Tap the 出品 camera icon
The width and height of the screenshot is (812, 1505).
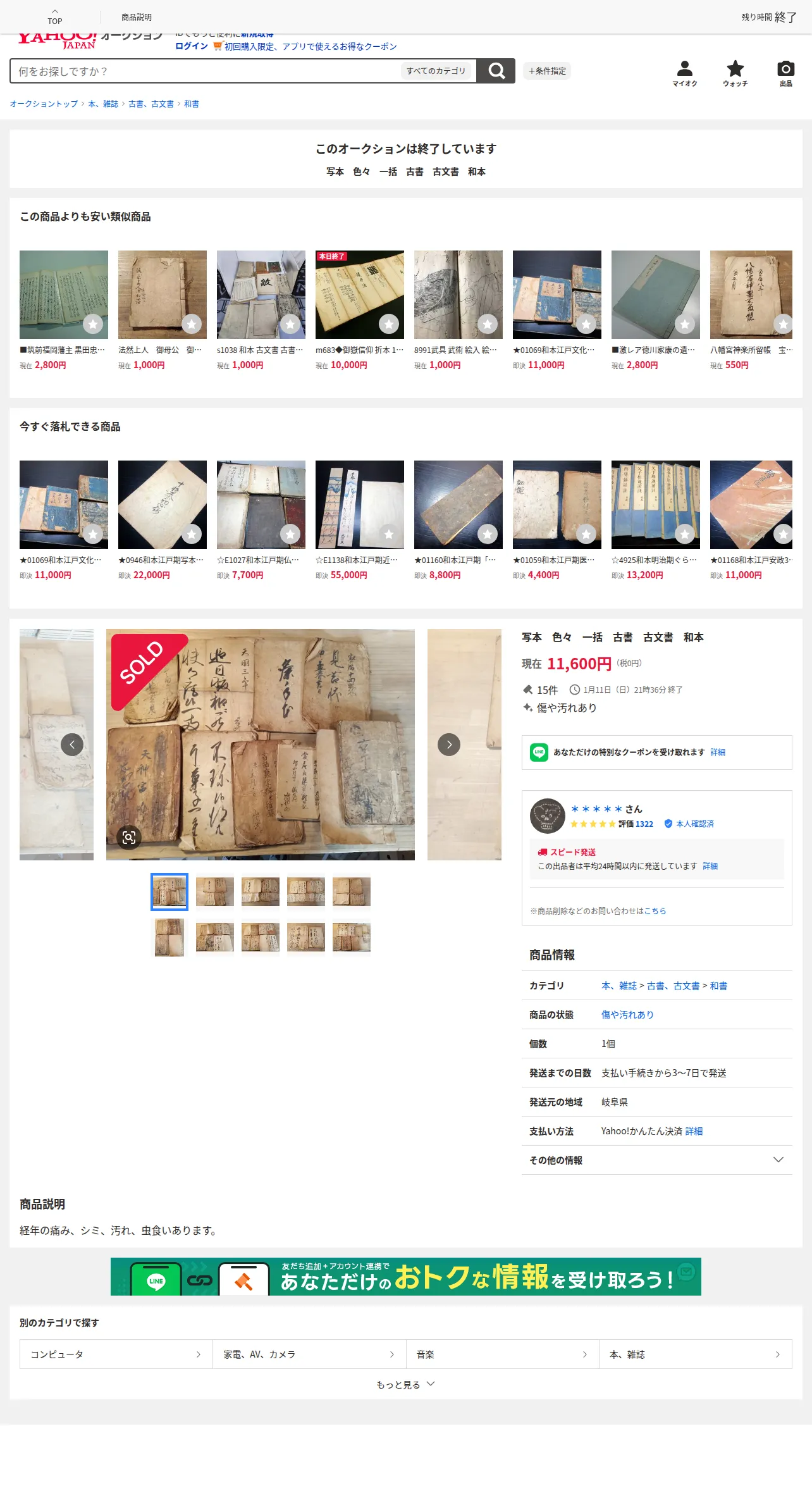point(785,73)
